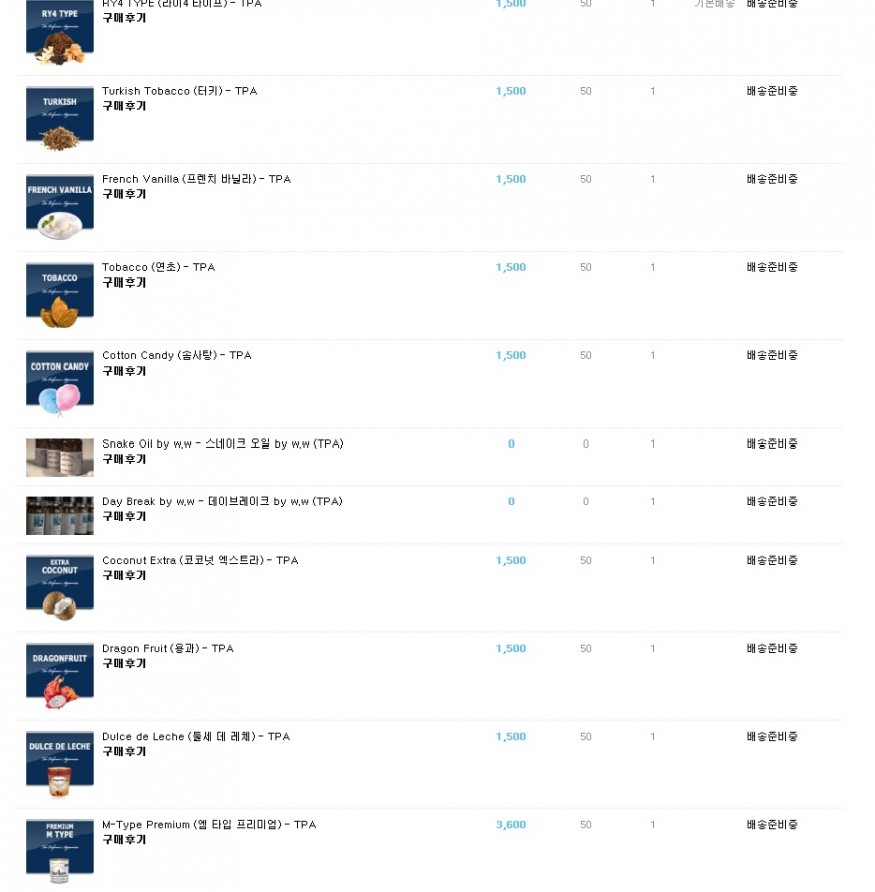Tap 구매후기 under Dulce de Leche
This screenshot has width=875, height=892.
124,751
